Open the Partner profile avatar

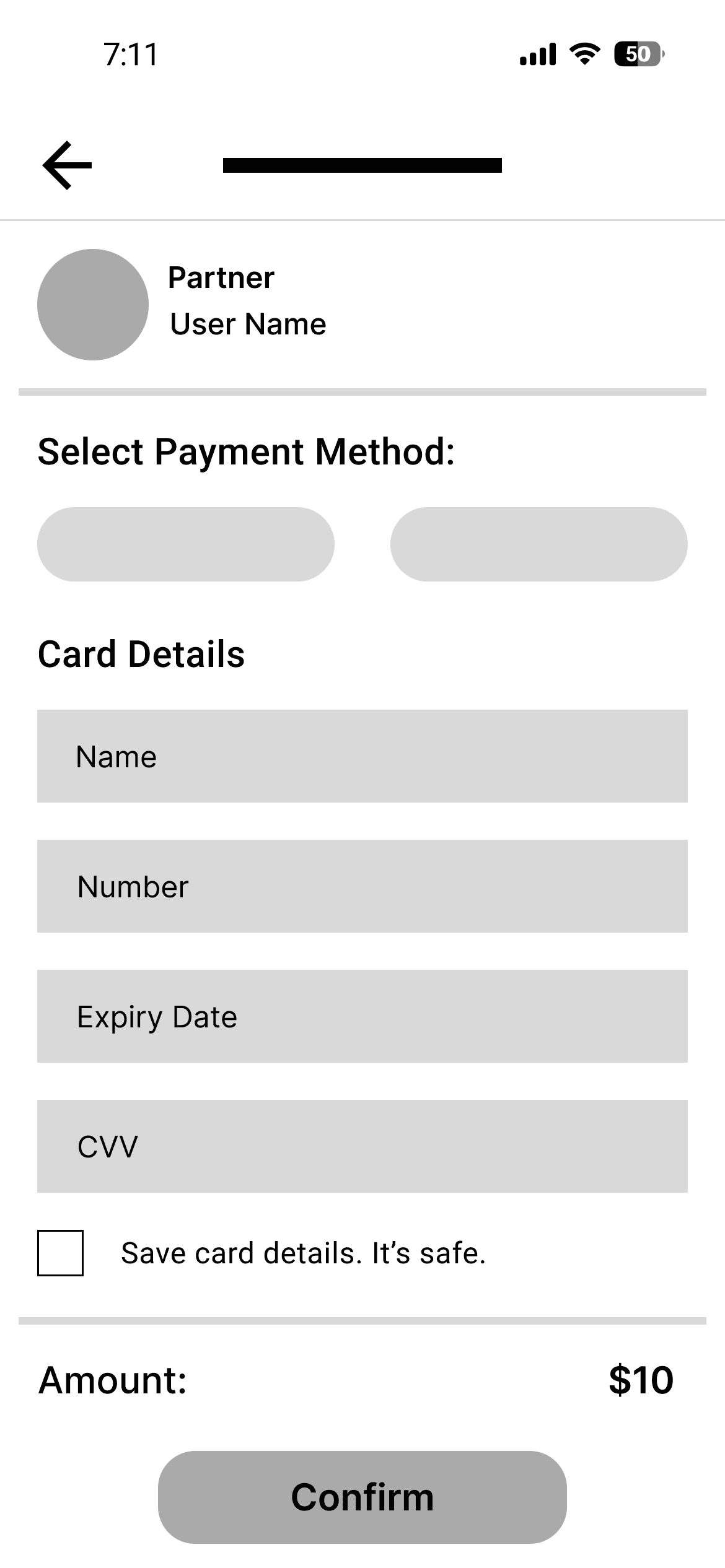click(93, 305)
